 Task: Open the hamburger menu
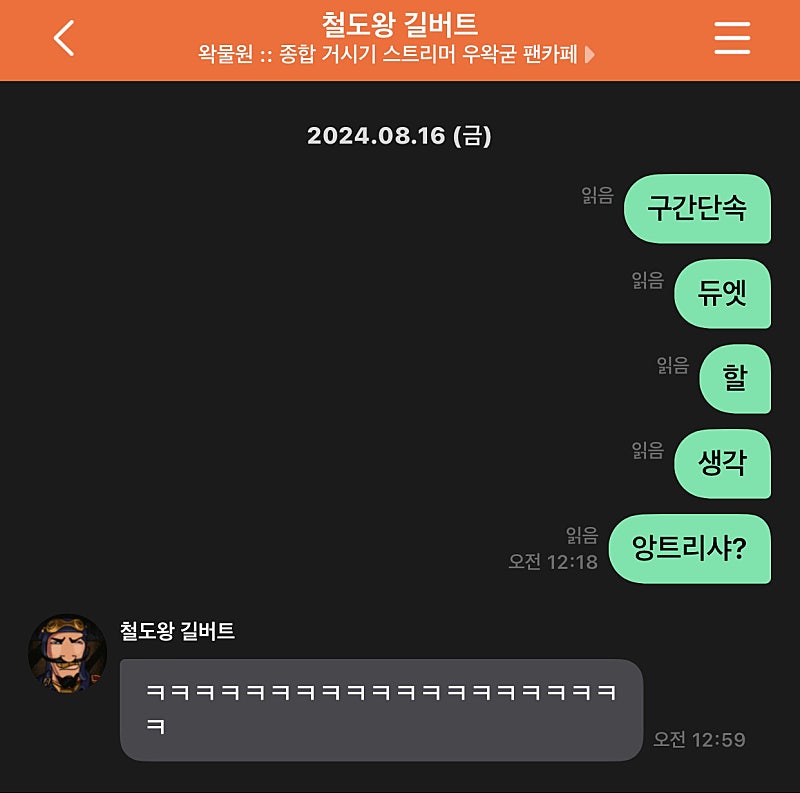[x=732, y=38]
